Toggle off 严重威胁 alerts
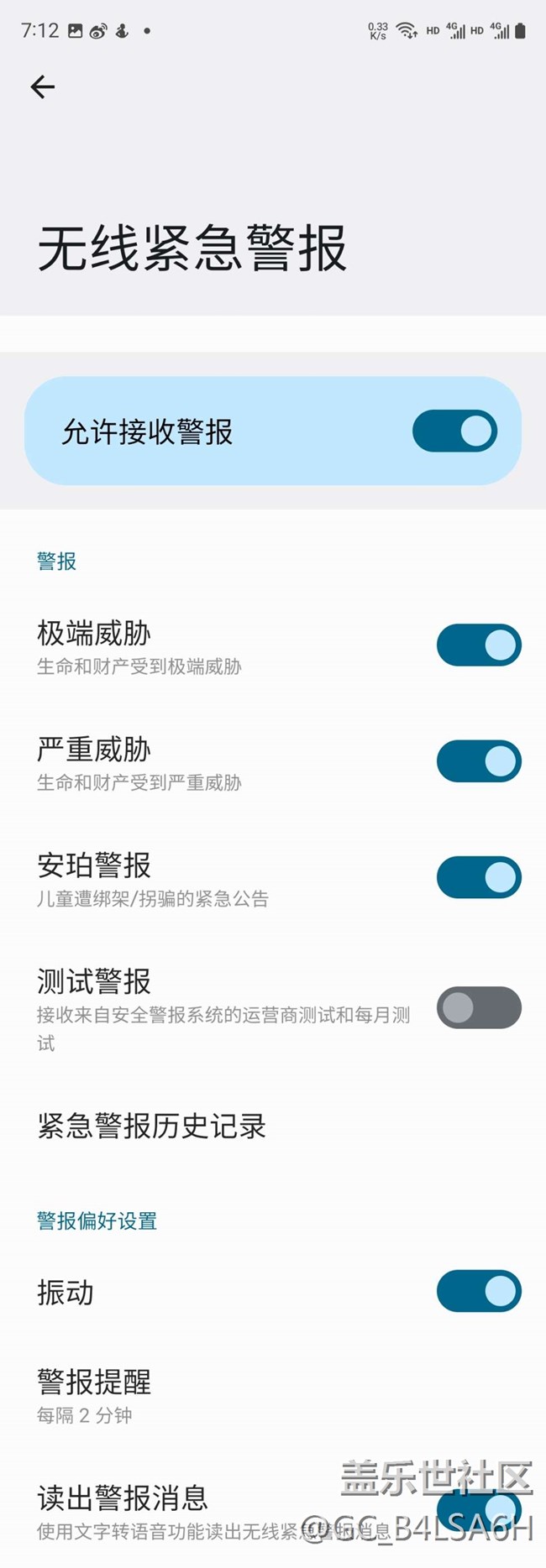 click(479, 761)
